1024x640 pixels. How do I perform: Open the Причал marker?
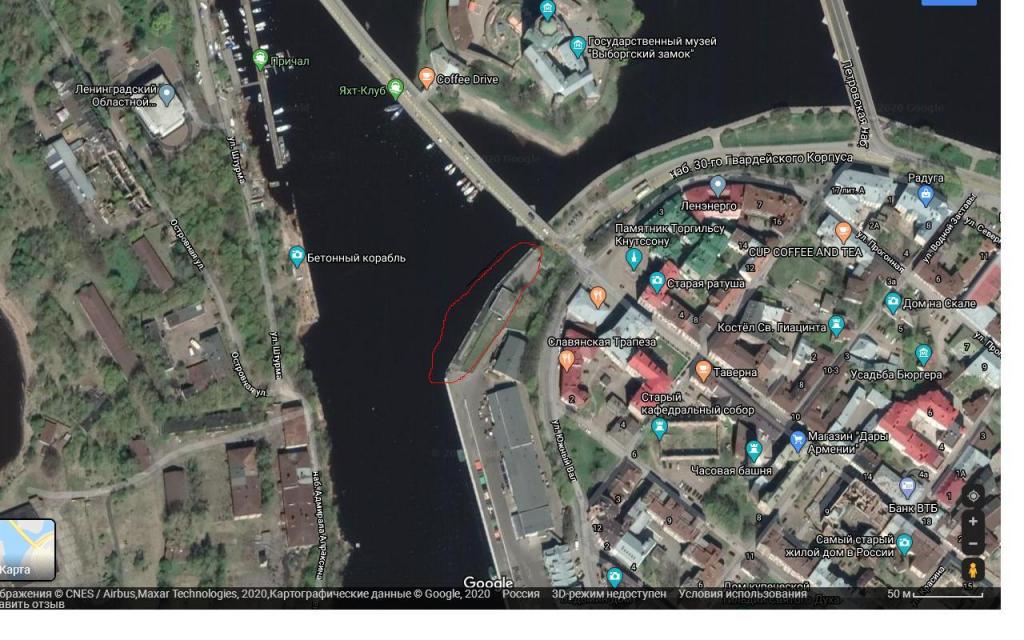pyautogui.click(x=261, y=60)
